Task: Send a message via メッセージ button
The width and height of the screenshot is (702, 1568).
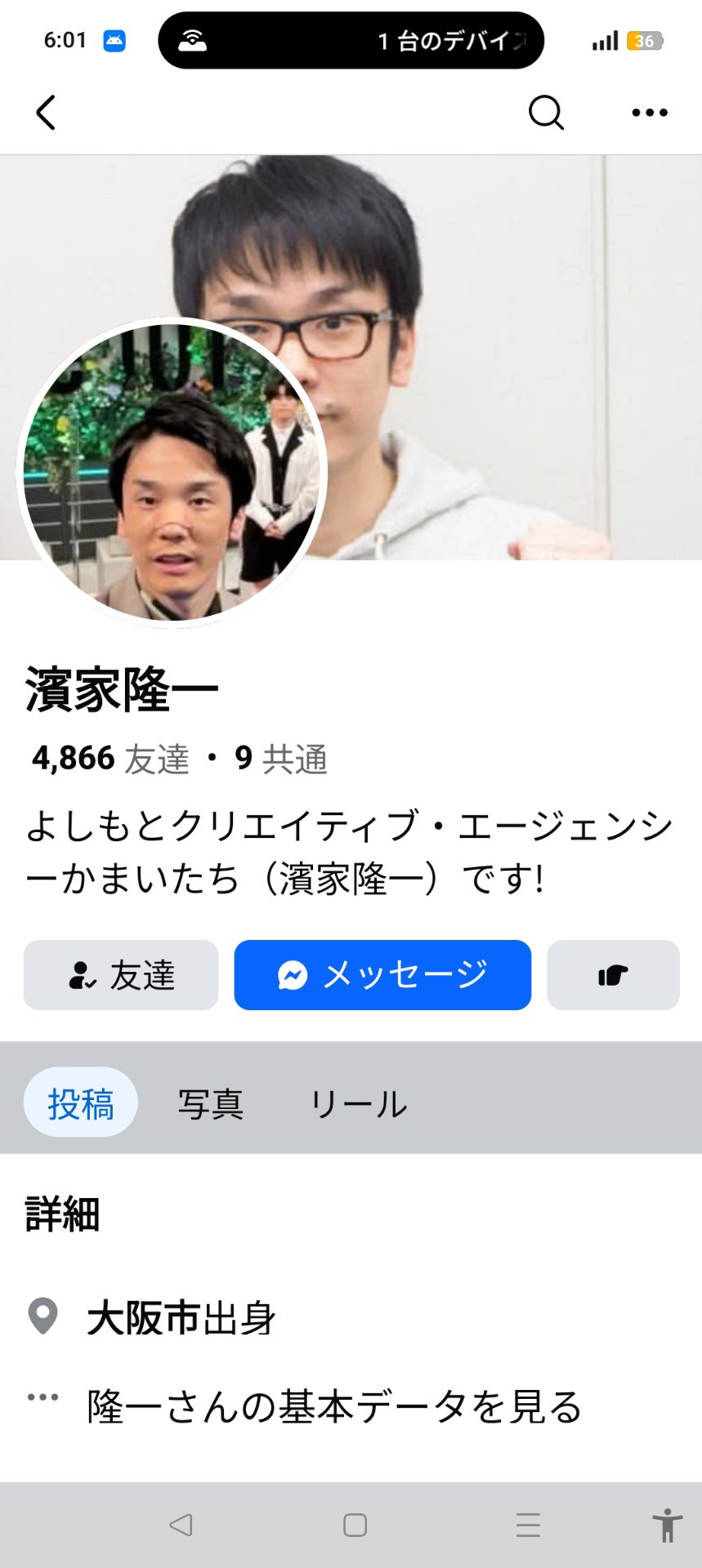Action: (382, 975)
